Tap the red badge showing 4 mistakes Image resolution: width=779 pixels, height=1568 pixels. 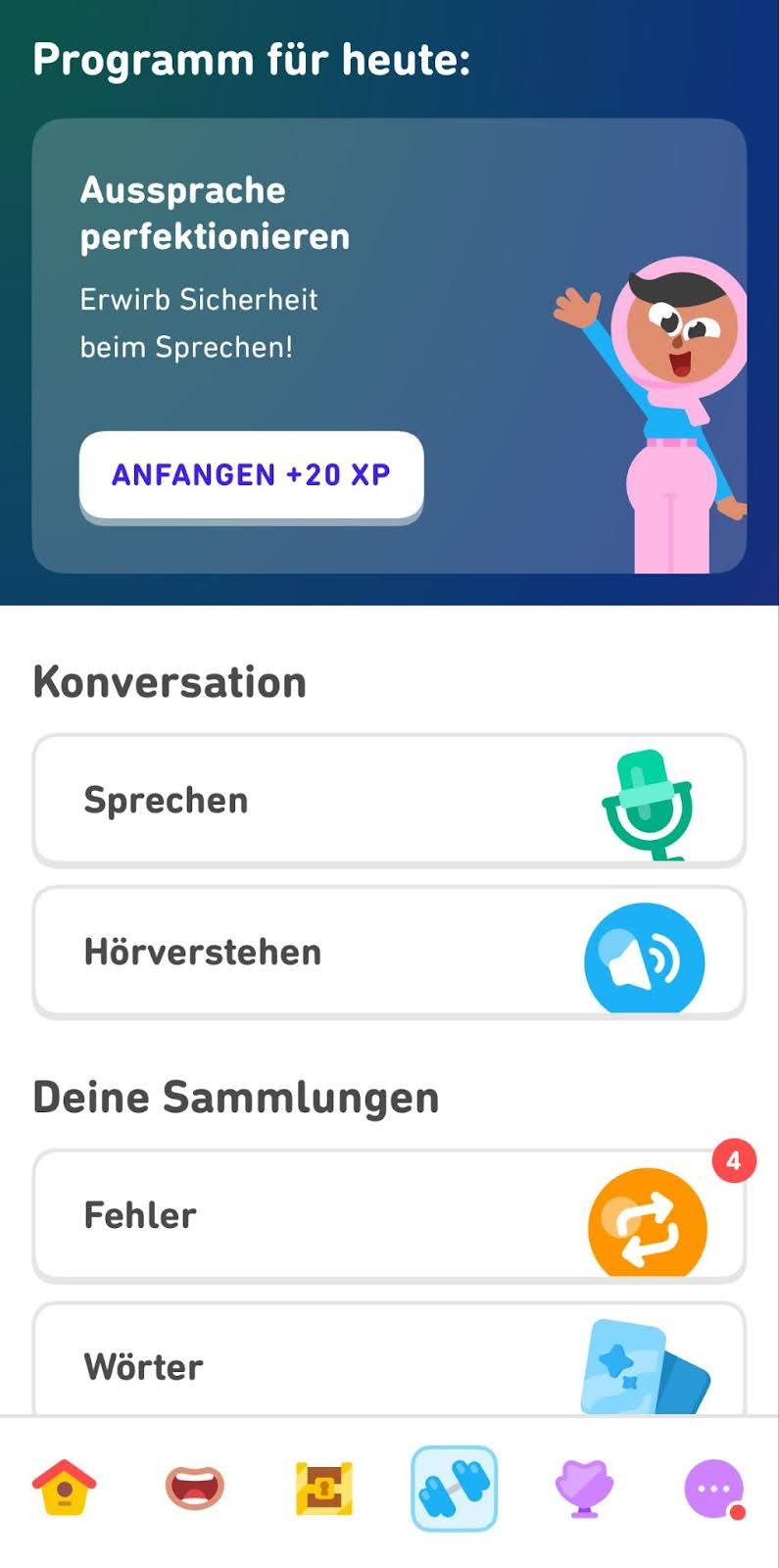pyautogui.click(x=733, y=1161)
